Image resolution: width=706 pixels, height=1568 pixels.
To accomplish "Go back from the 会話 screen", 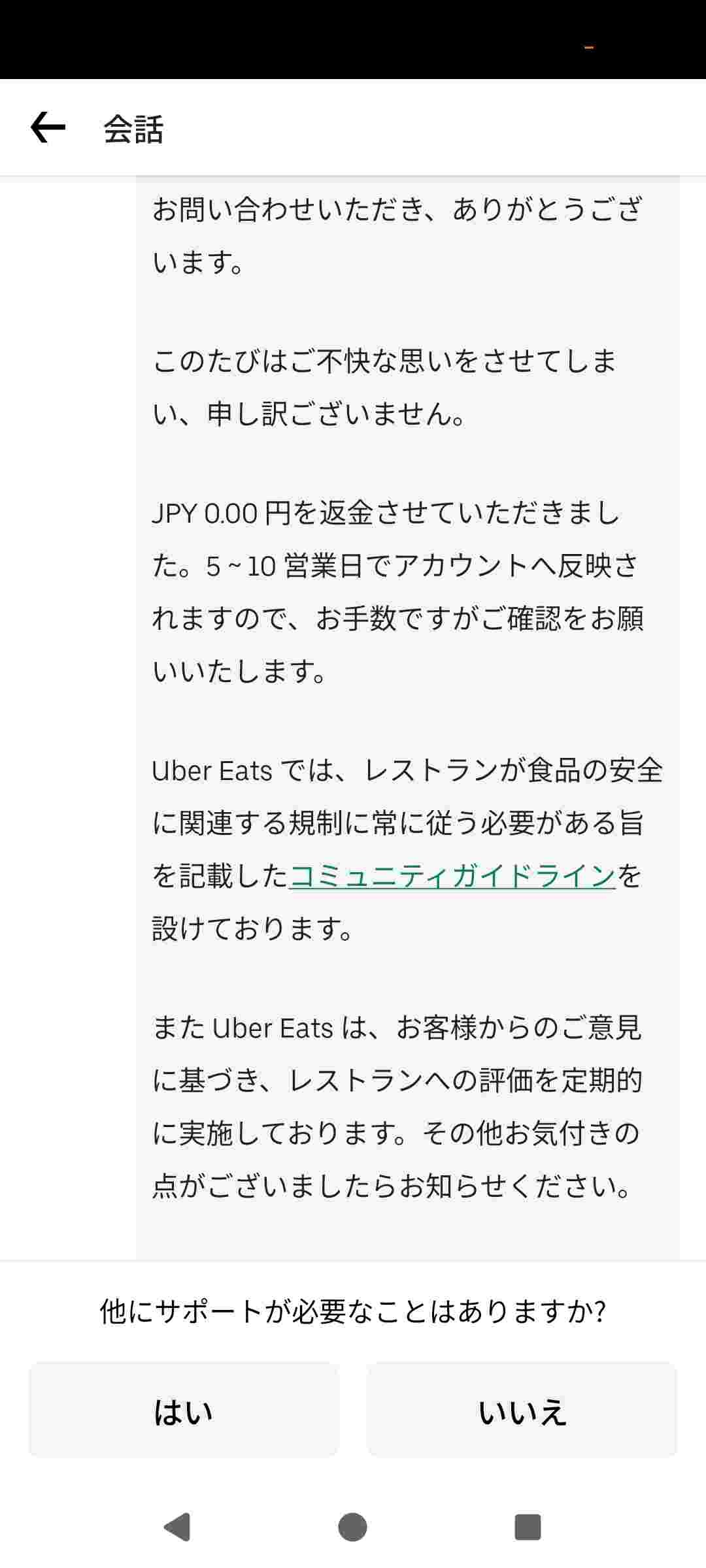I will [x=48, y=127].
